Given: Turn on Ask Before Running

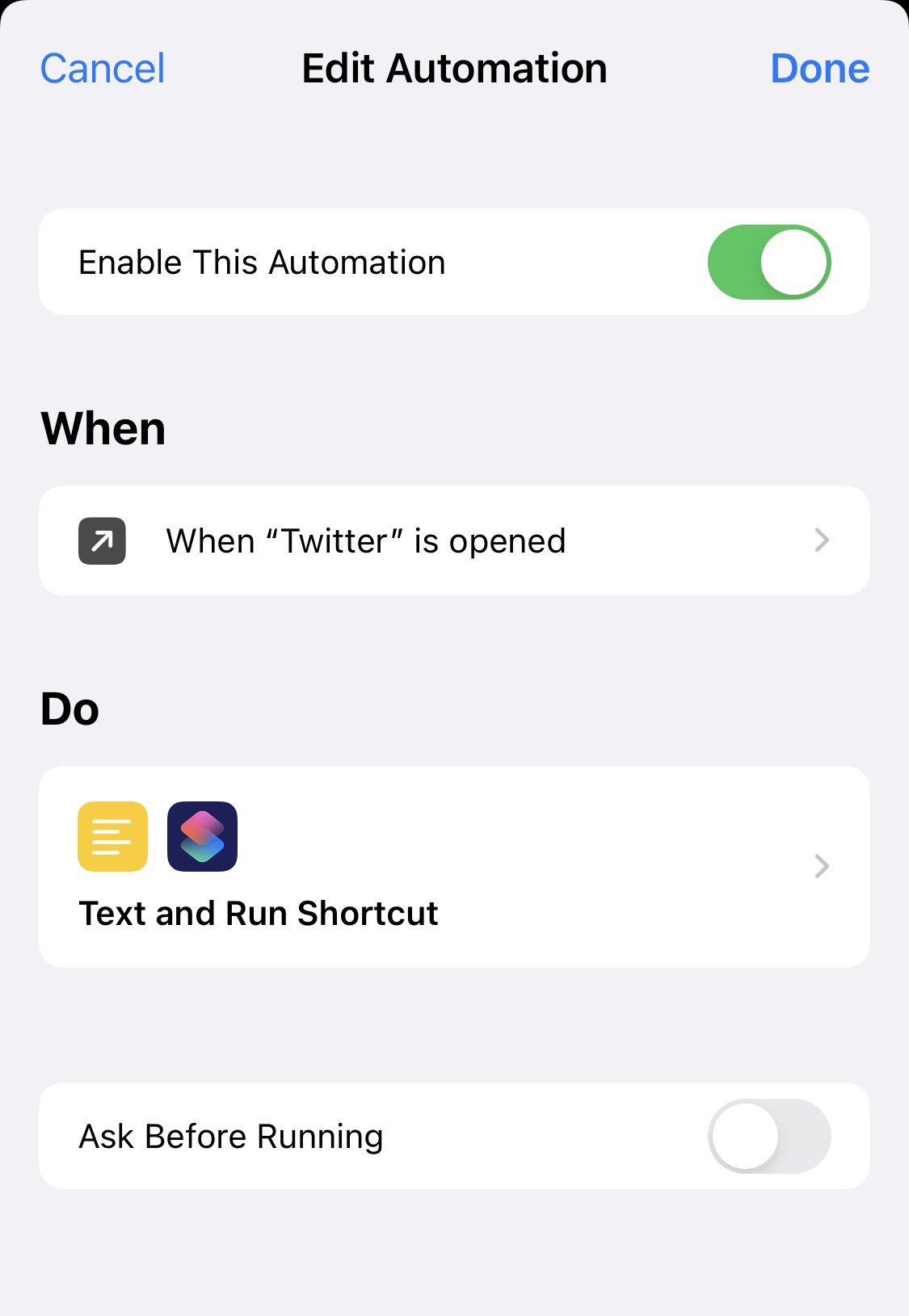Looking at the screenshot, I should (769, 1136).
